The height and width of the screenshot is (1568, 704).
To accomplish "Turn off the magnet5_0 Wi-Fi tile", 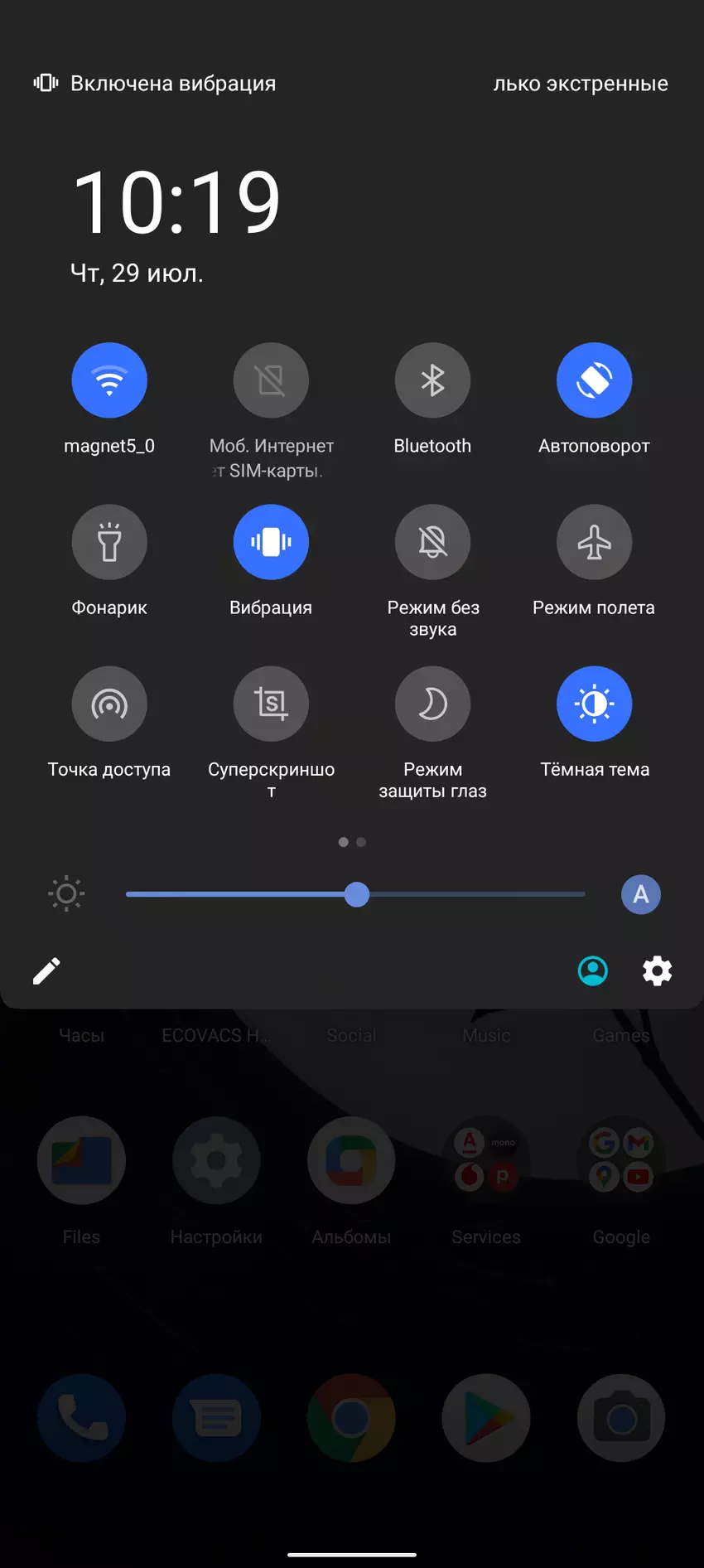I will 109,380.
